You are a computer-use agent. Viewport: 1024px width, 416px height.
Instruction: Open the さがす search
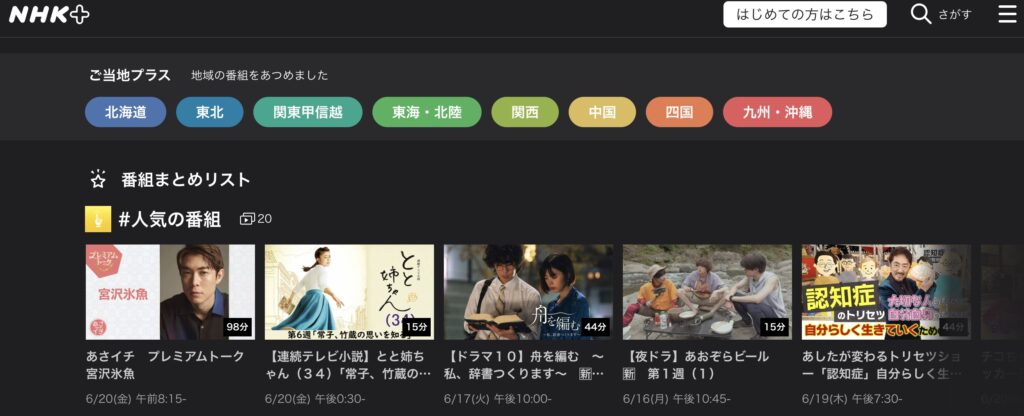pos(941,14)
